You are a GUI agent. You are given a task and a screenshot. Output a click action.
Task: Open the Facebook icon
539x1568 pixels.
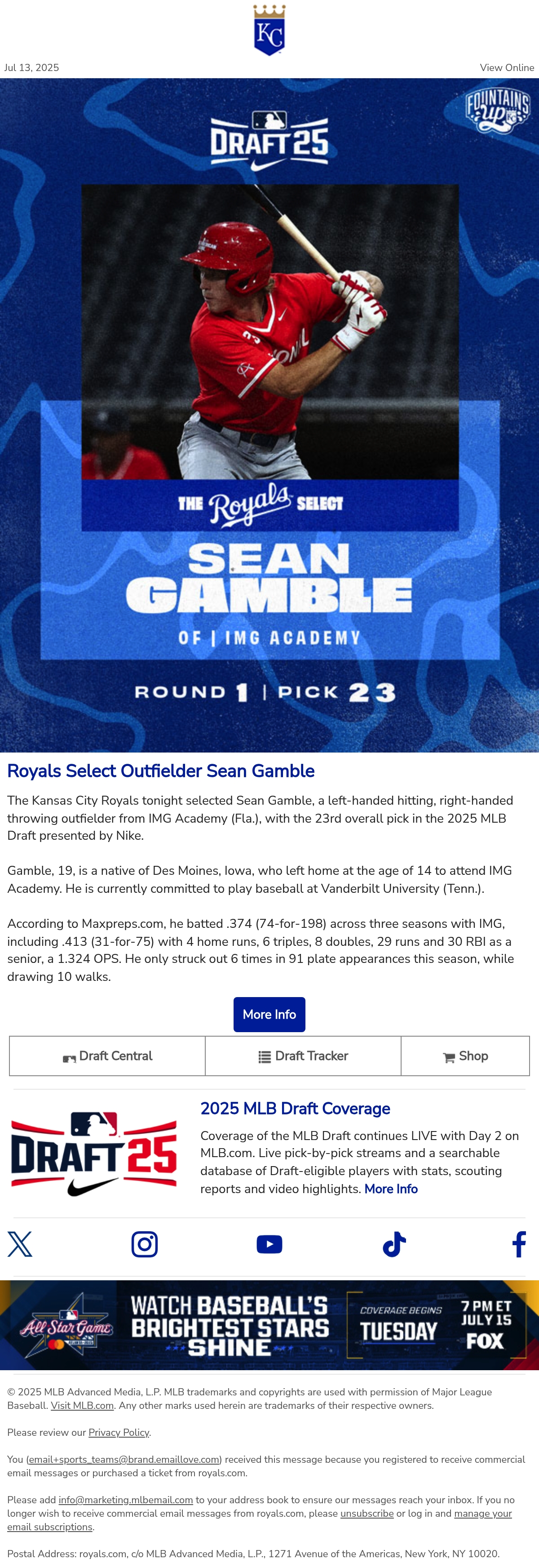(x=519, y=1244)
